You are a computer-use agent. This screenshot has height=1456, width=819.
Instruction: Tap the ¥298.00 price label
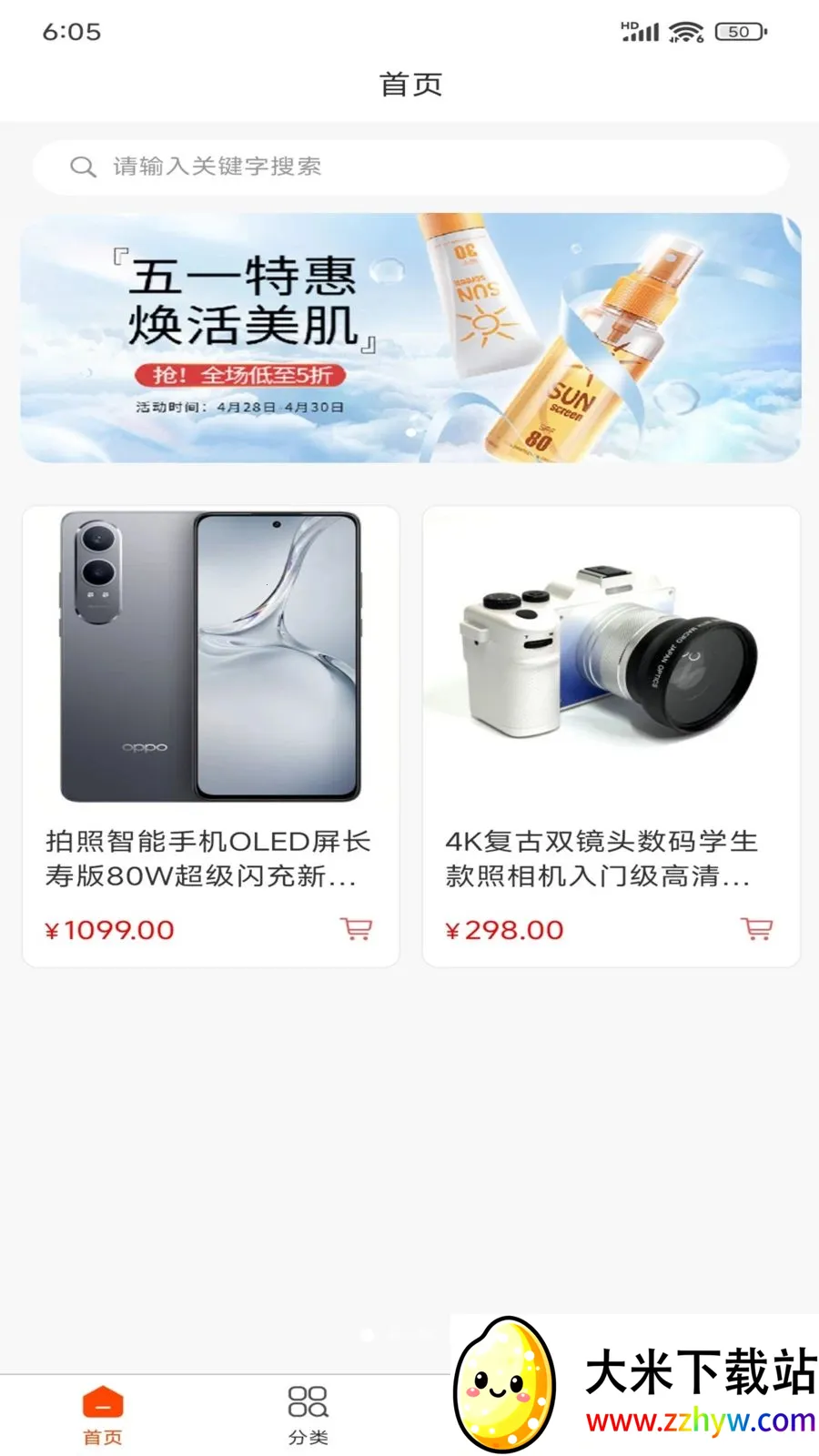pyautogui.click(x=505, y=929)
